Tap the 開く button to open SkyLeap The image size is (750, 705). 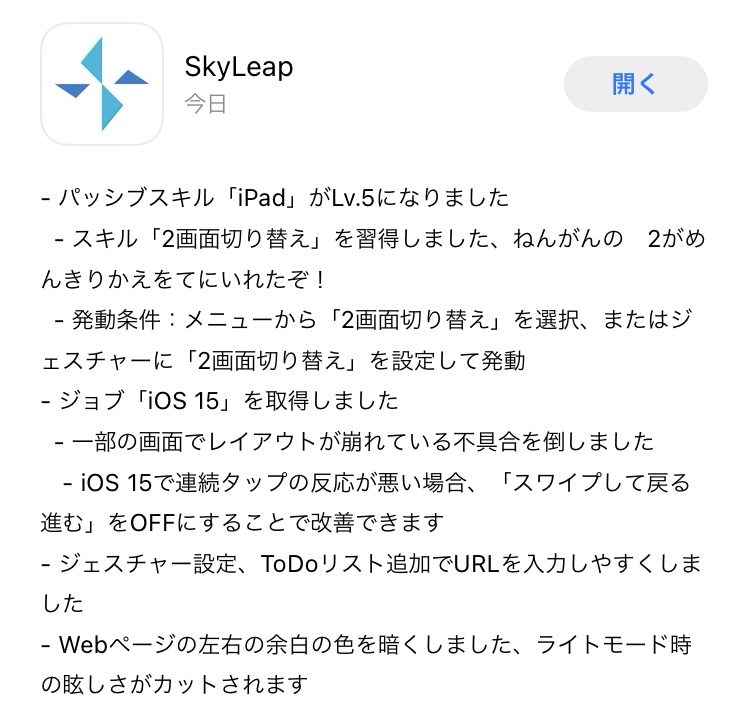pos(635,84)
